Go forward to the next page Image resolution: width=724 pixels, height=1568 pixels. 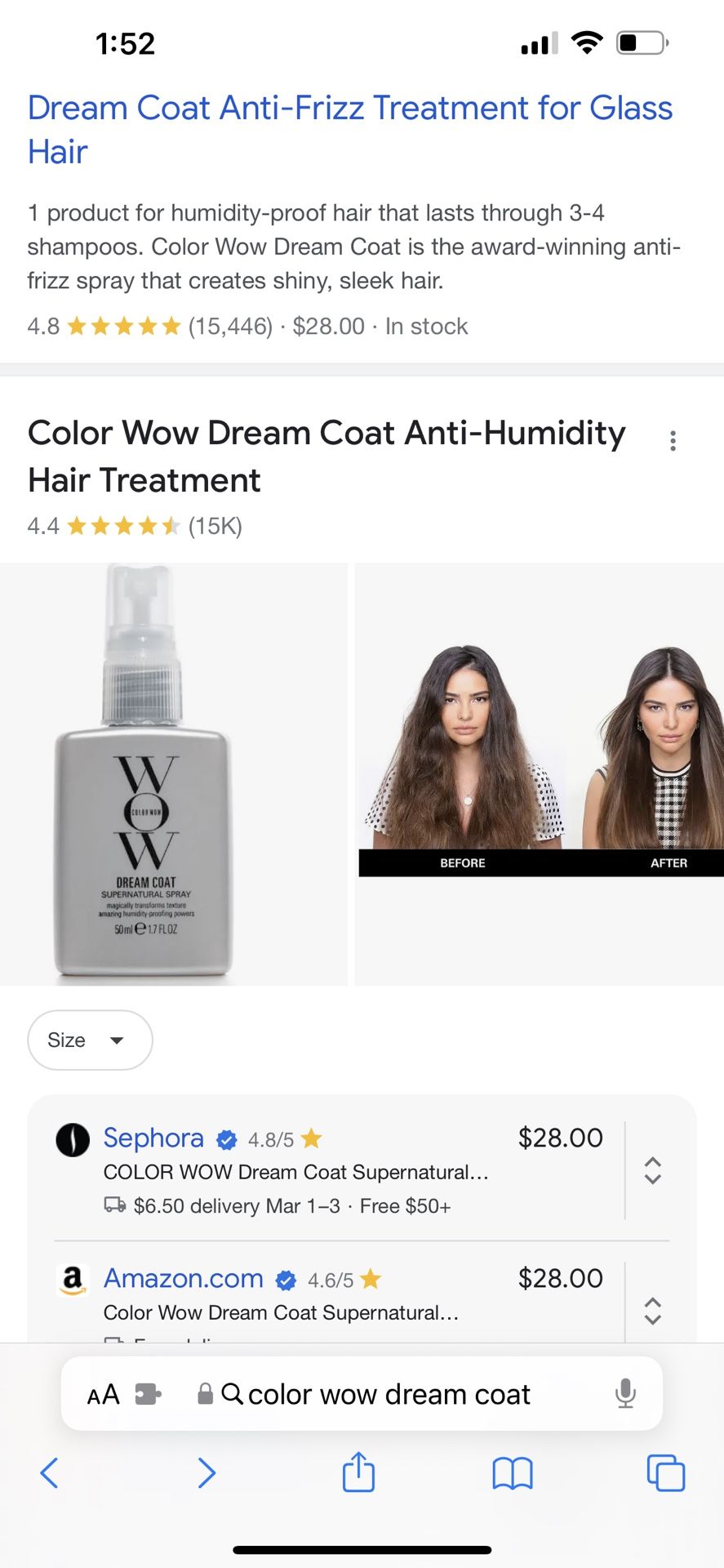(207, 1473)
